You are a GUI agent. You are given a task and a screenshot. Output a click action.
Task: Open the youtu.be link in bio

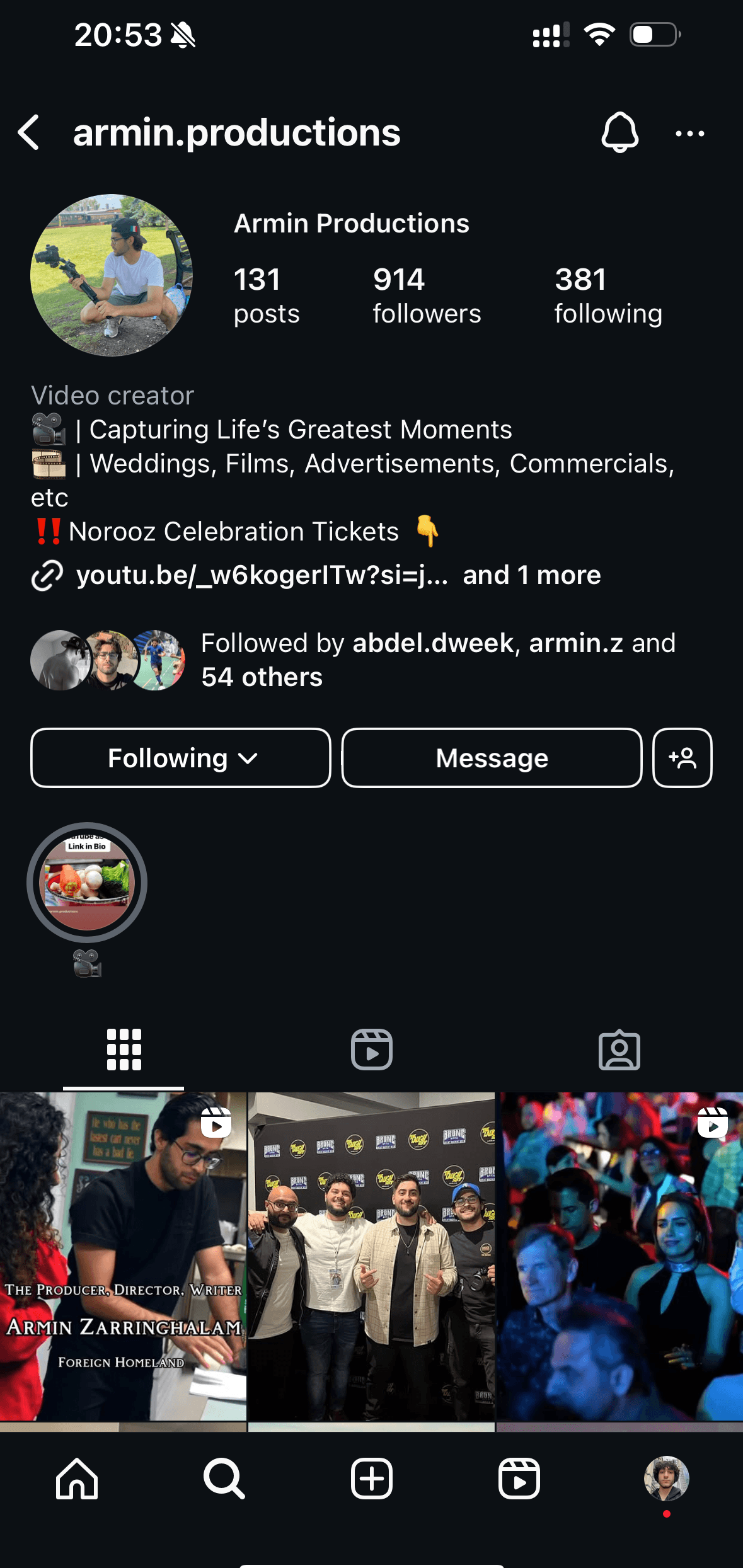pyautogui.click(x=262, y=575)
